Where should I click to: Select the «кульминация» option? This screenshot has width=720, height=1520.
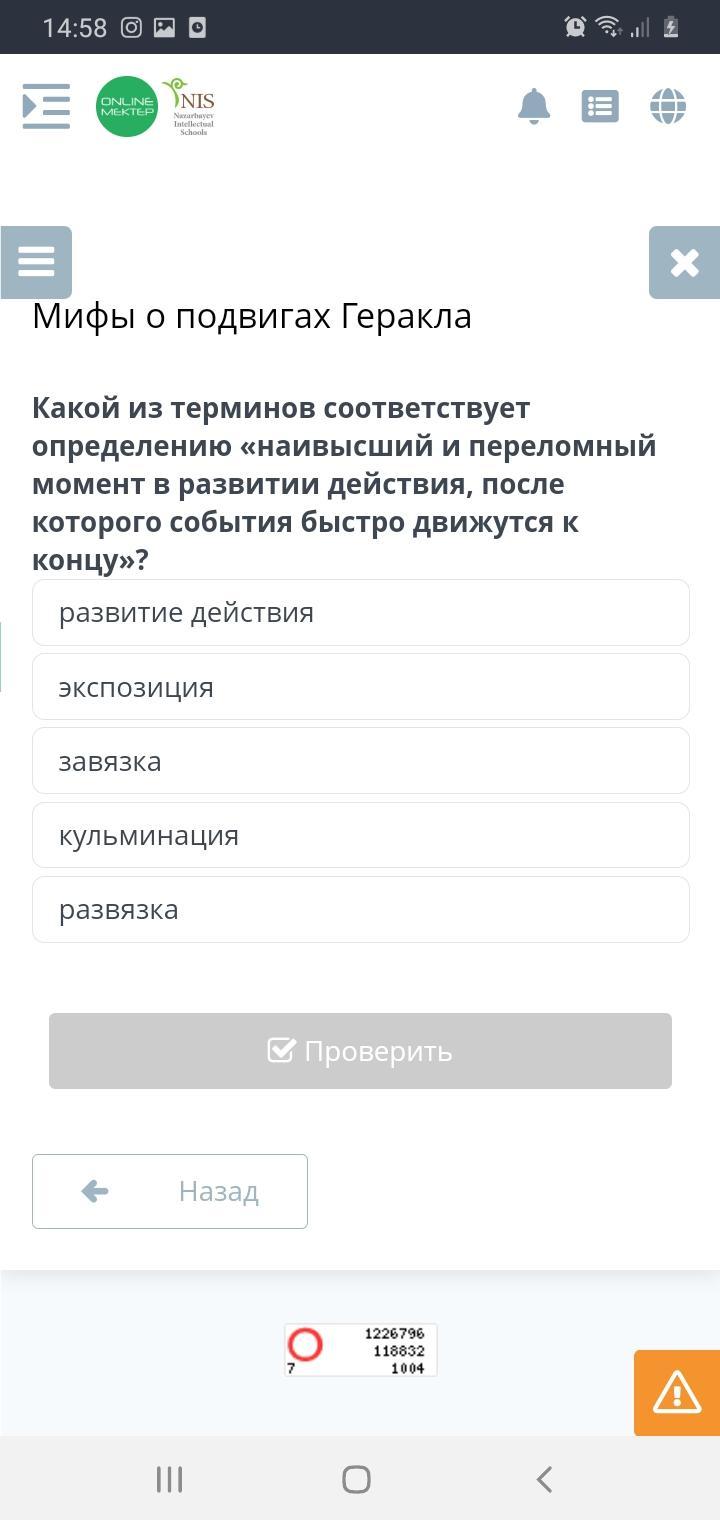coord(360,835)
